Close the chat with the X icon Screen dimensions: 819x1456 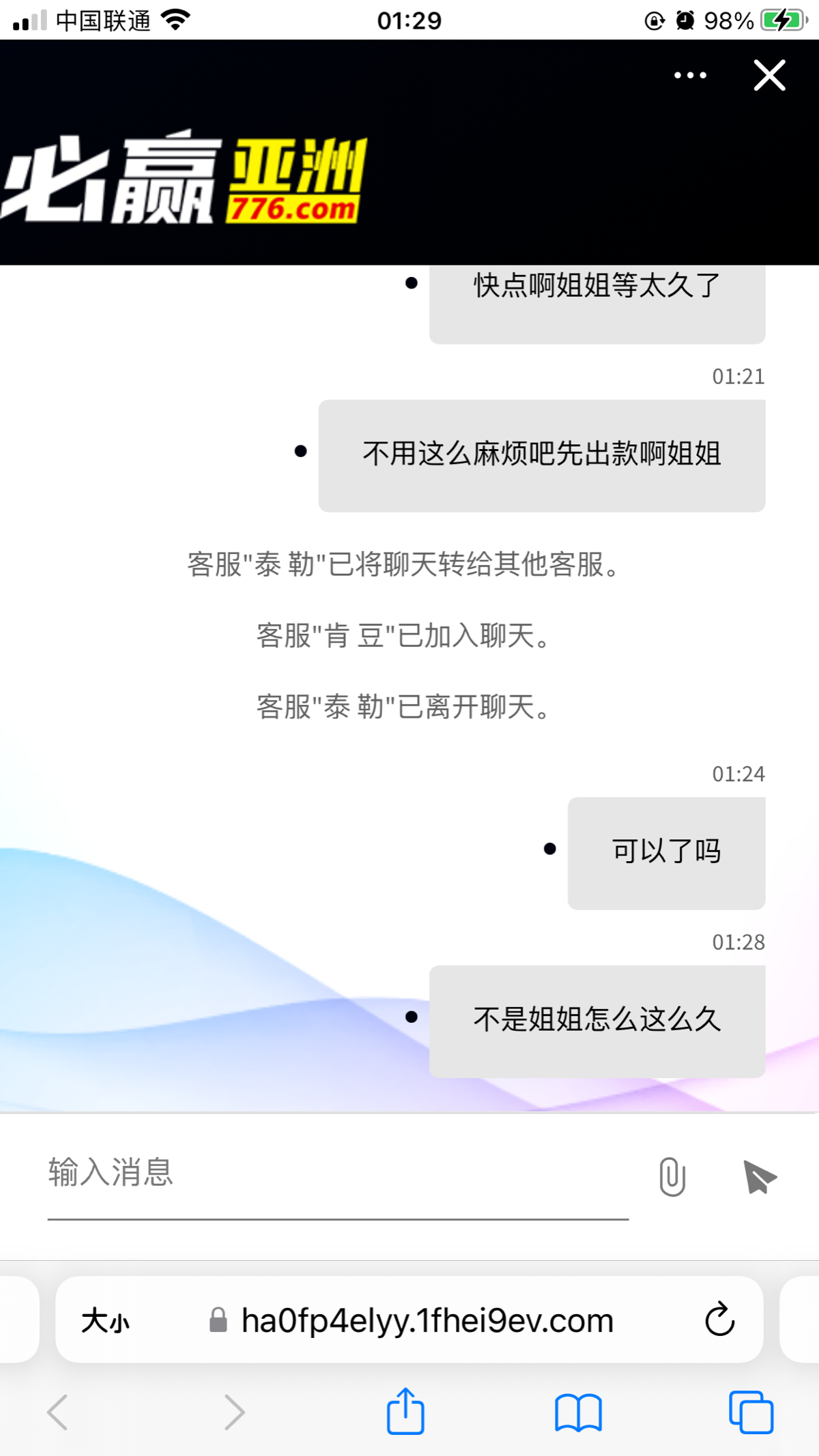click(x=769, y=75)
